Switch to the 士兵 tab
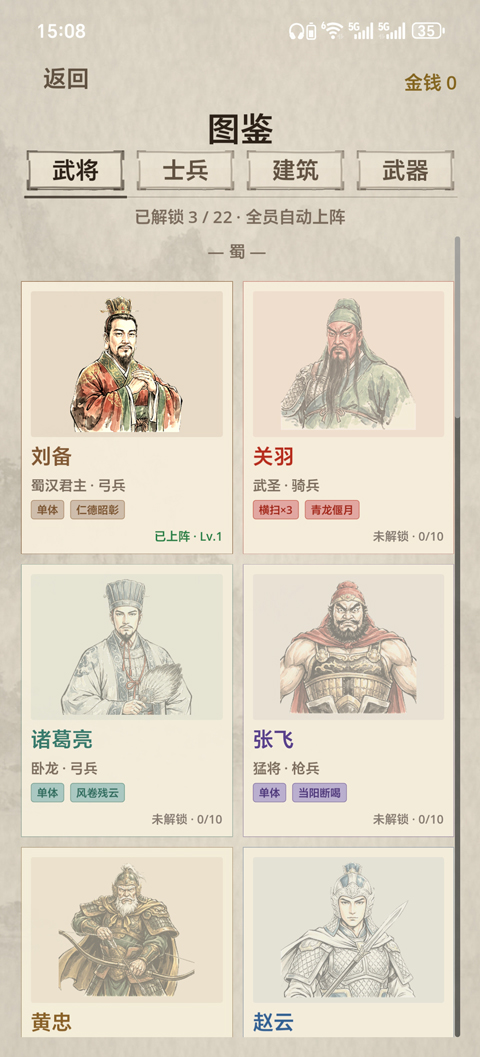480x1057 pixels. pyautogui.click(x=185, y=171)
